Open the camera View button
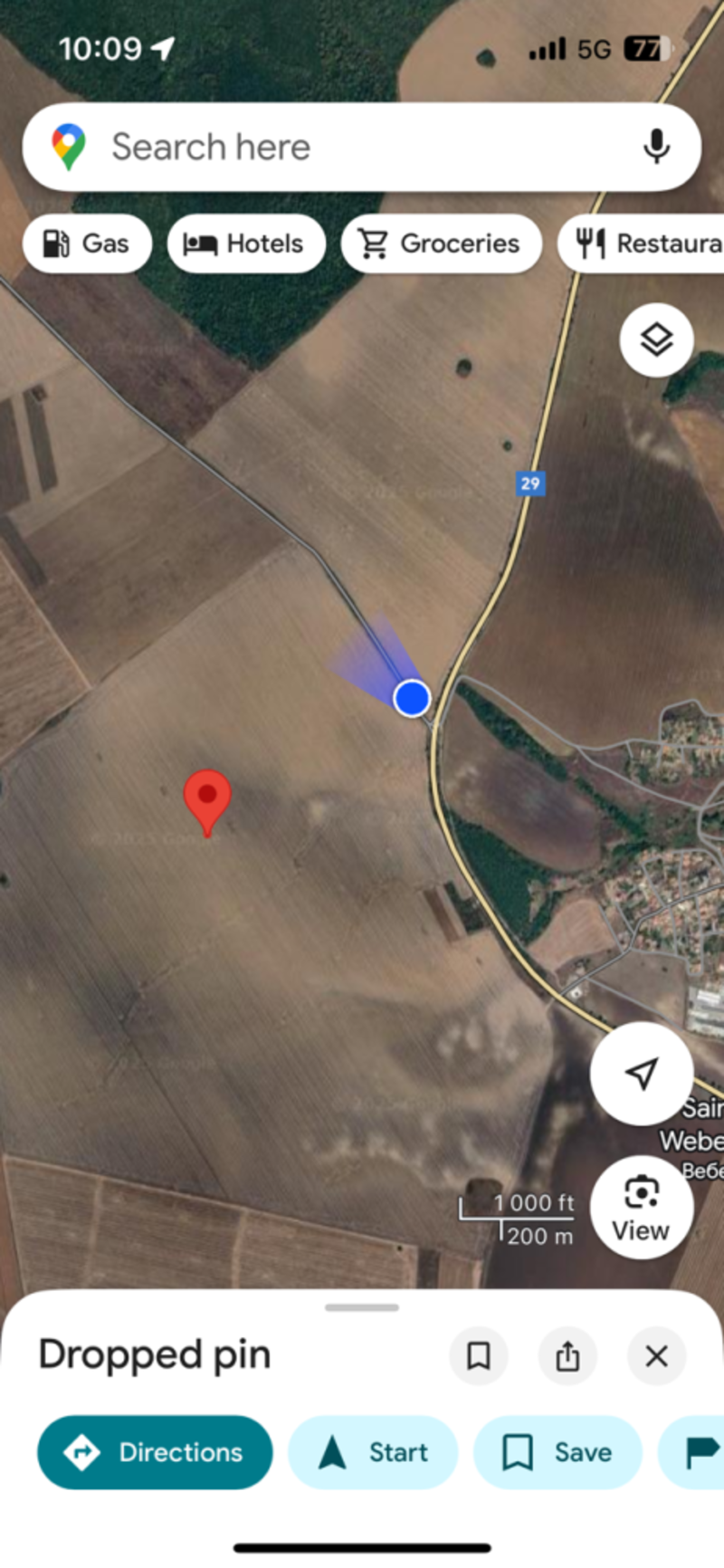Viewport: 724px width, 1568px height. [x=642, y=1207]
